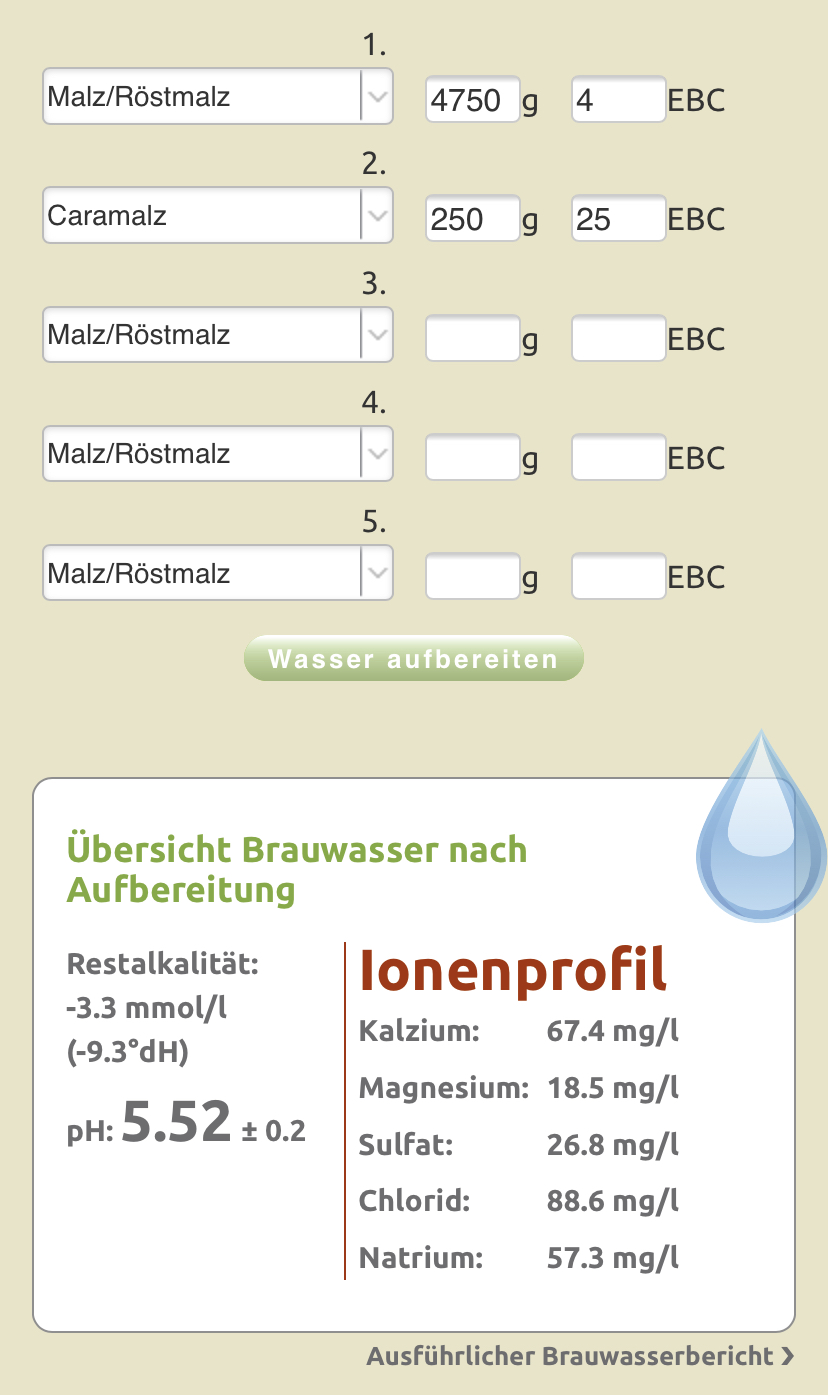This screenshot has height=1395, width=828.
Task: Focus the grams field of row 4
Action: (472, 456)
